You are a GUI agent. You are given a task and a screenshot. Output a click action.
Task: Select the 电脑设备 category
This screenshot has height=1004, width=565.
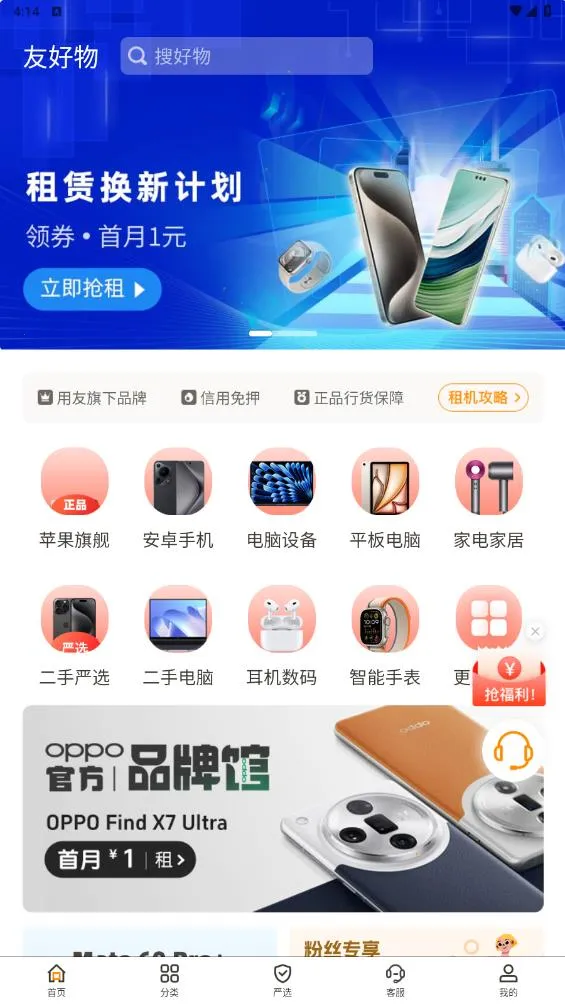coord(282,498)
